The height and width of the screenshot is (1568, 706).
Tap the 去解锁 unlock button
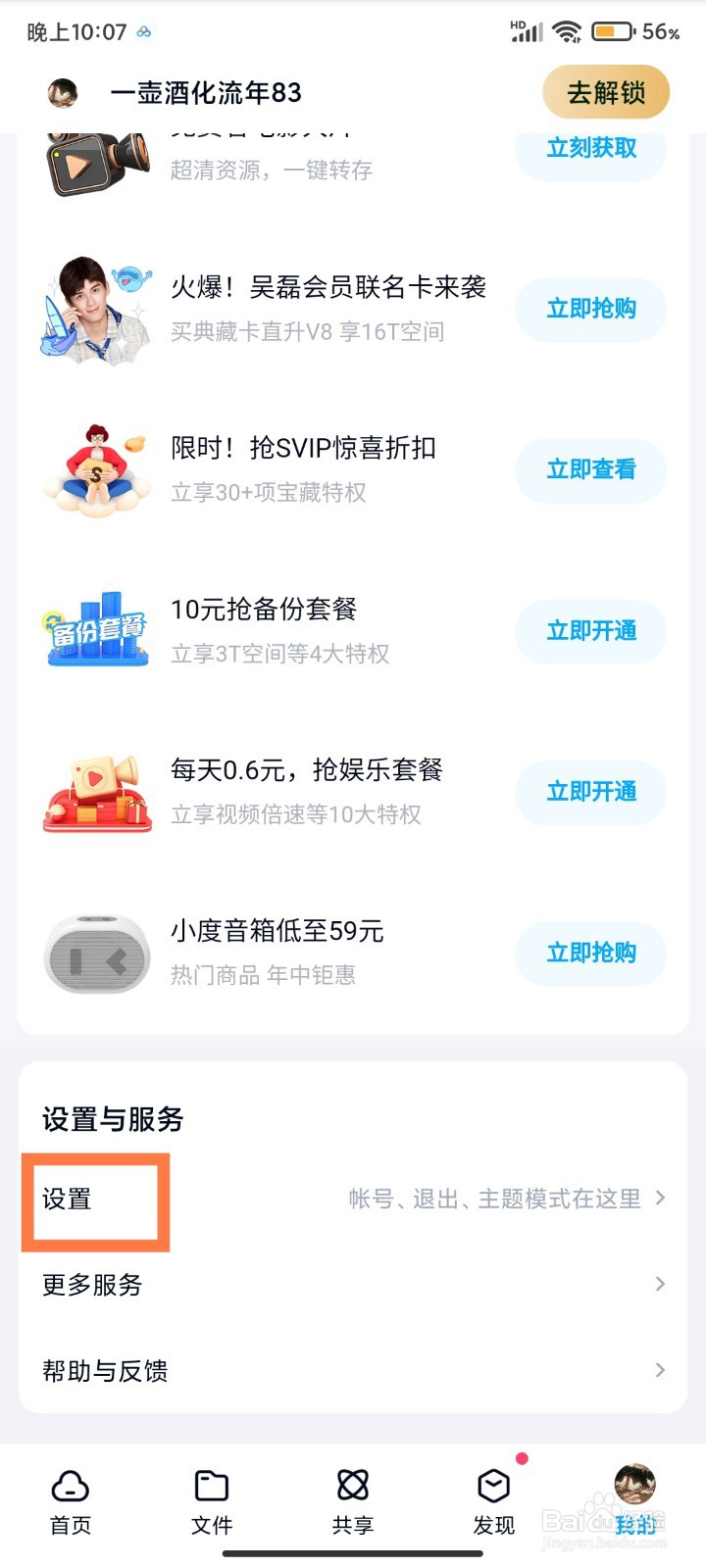pyautogui.click(x=606, y=93)
